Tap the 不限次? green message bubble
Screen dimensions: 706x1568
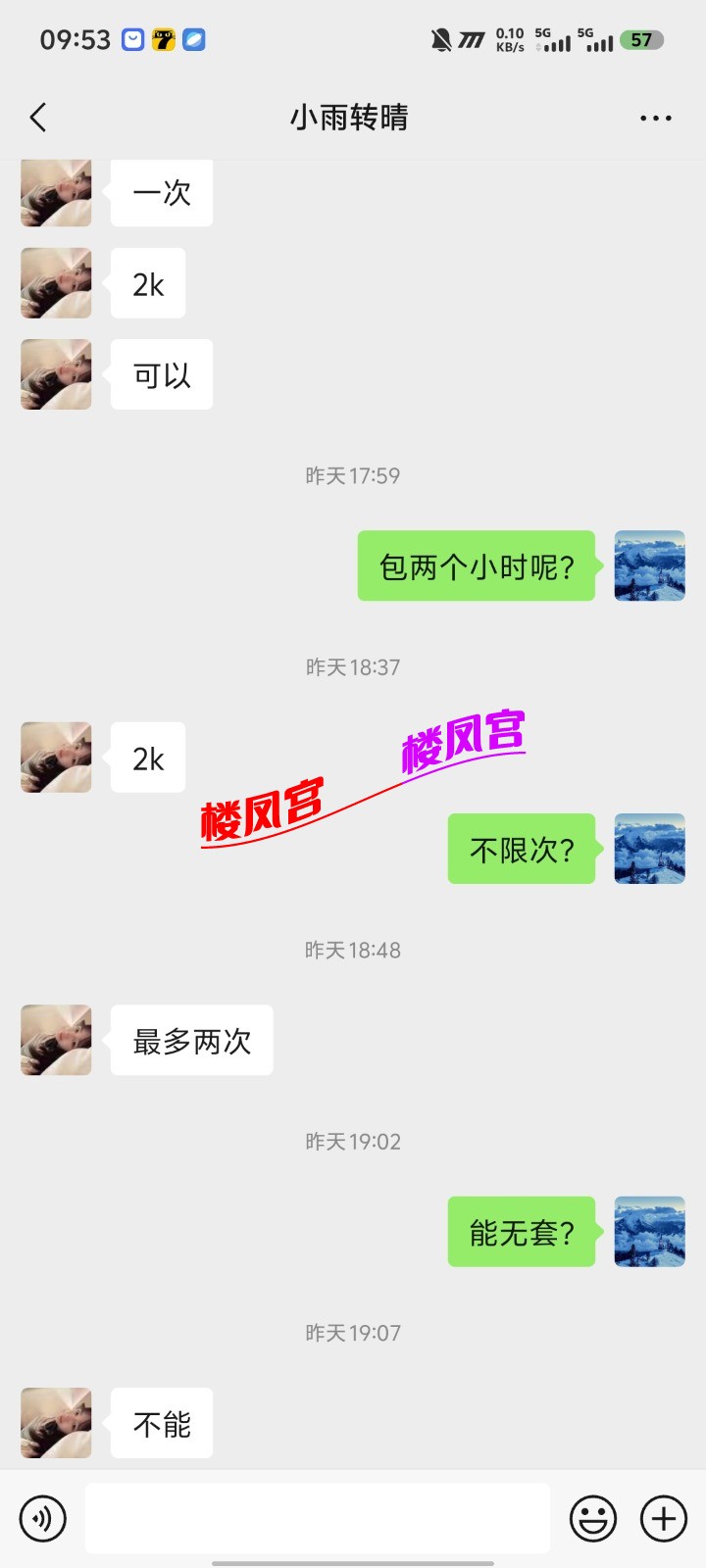[522, 849]
